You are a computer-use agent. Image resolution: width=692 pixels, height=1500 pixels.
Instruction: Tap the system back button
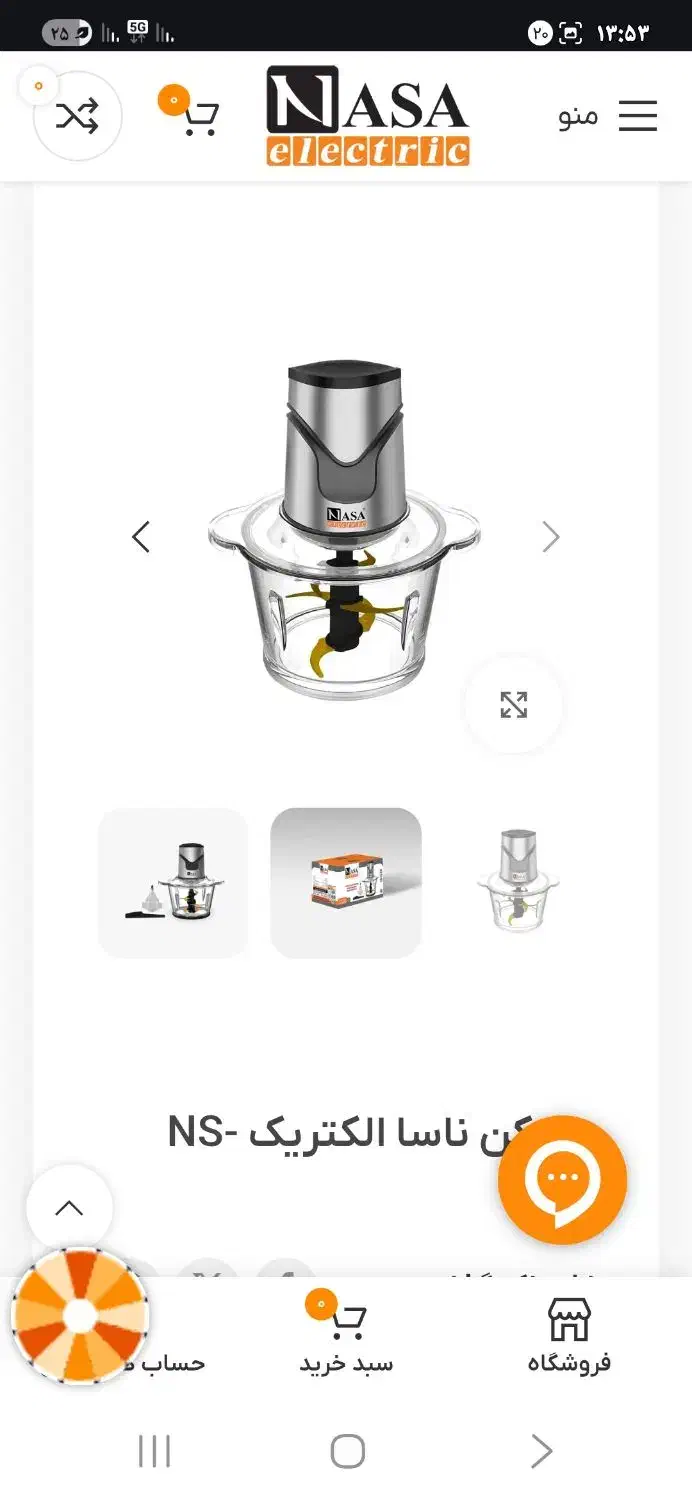pos(540,1451)
